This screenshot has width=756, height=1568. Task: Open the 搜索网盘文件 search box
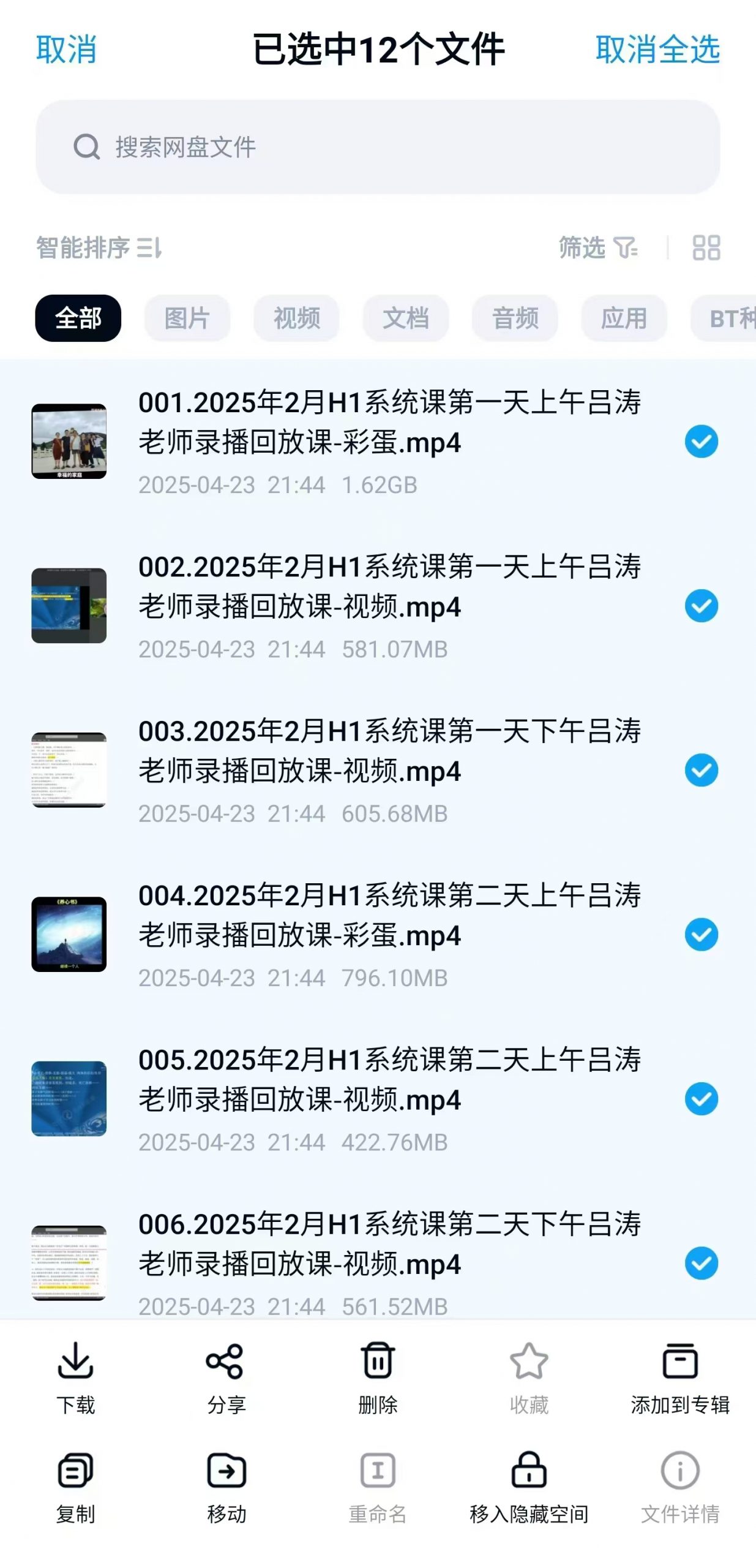[378, 147]
